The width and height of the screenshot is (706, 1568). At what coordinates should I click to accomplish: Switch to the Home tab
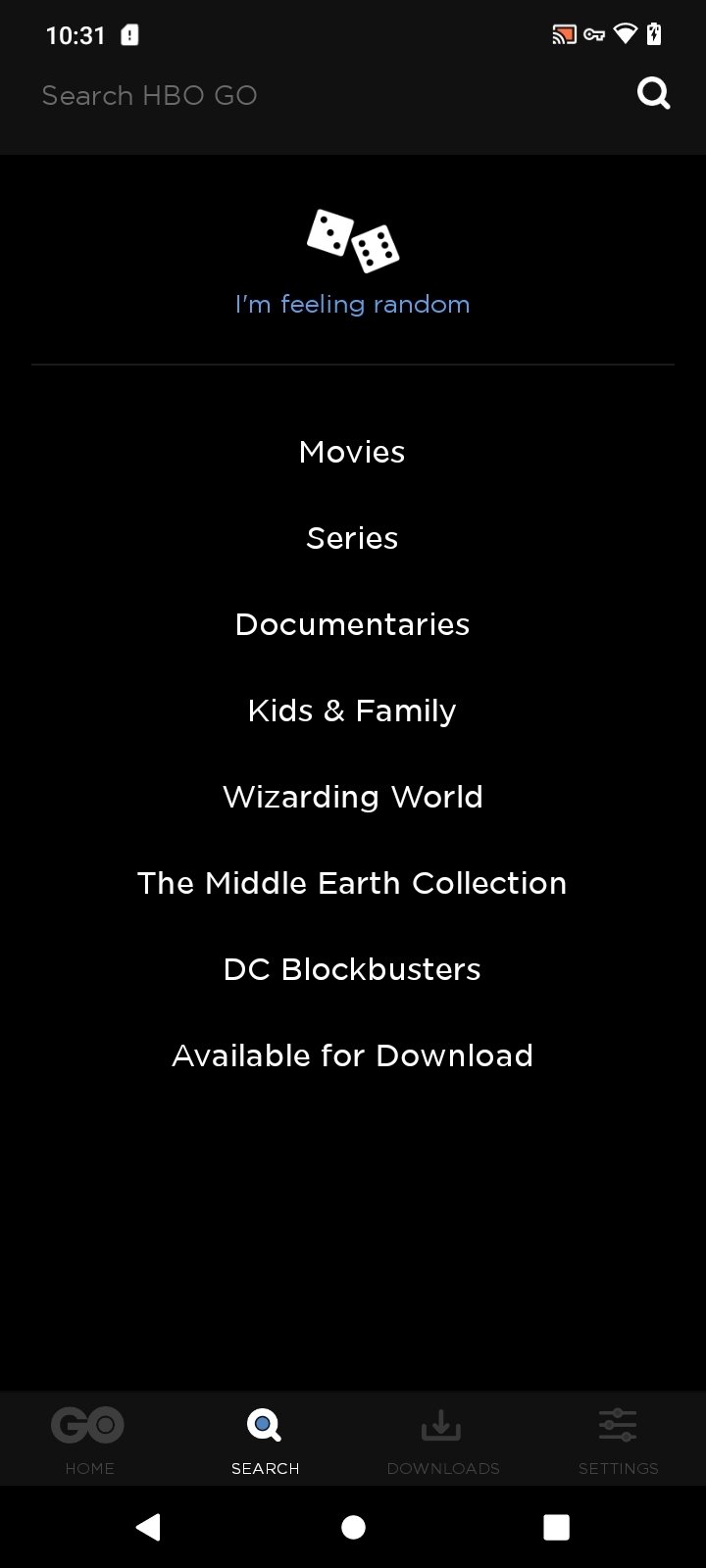[88, 1440]
